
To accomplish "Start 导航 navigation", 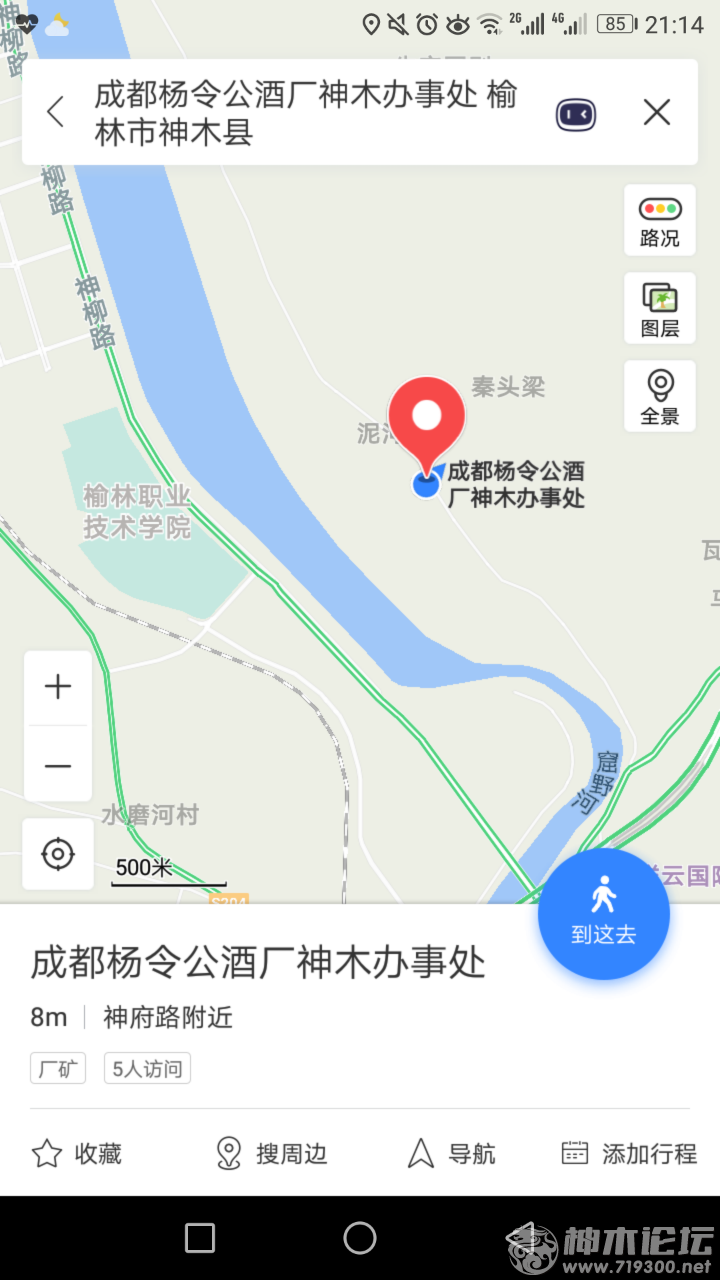I will pos(452,1154).
